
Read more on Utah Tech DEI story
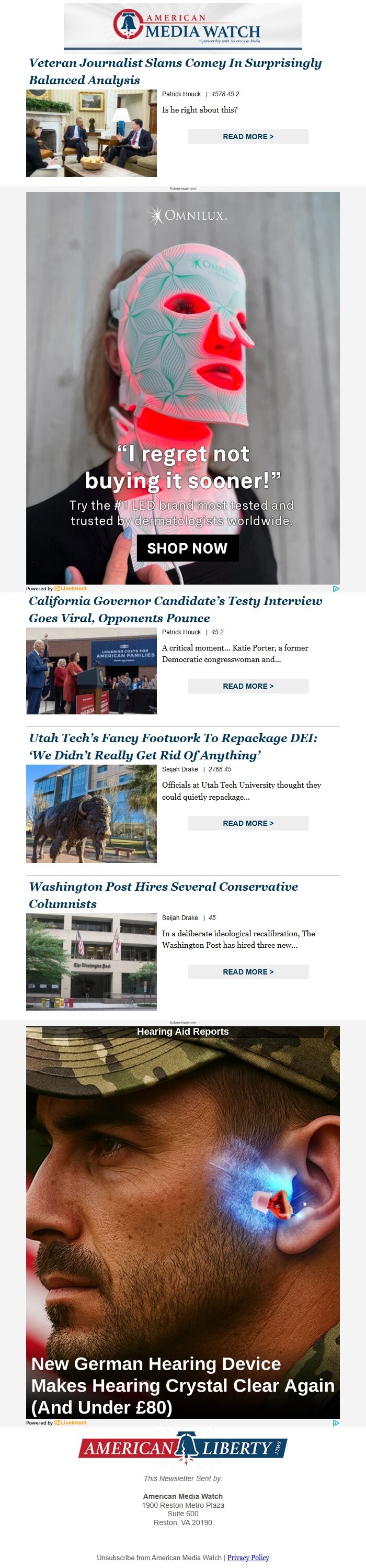[248, 823]
